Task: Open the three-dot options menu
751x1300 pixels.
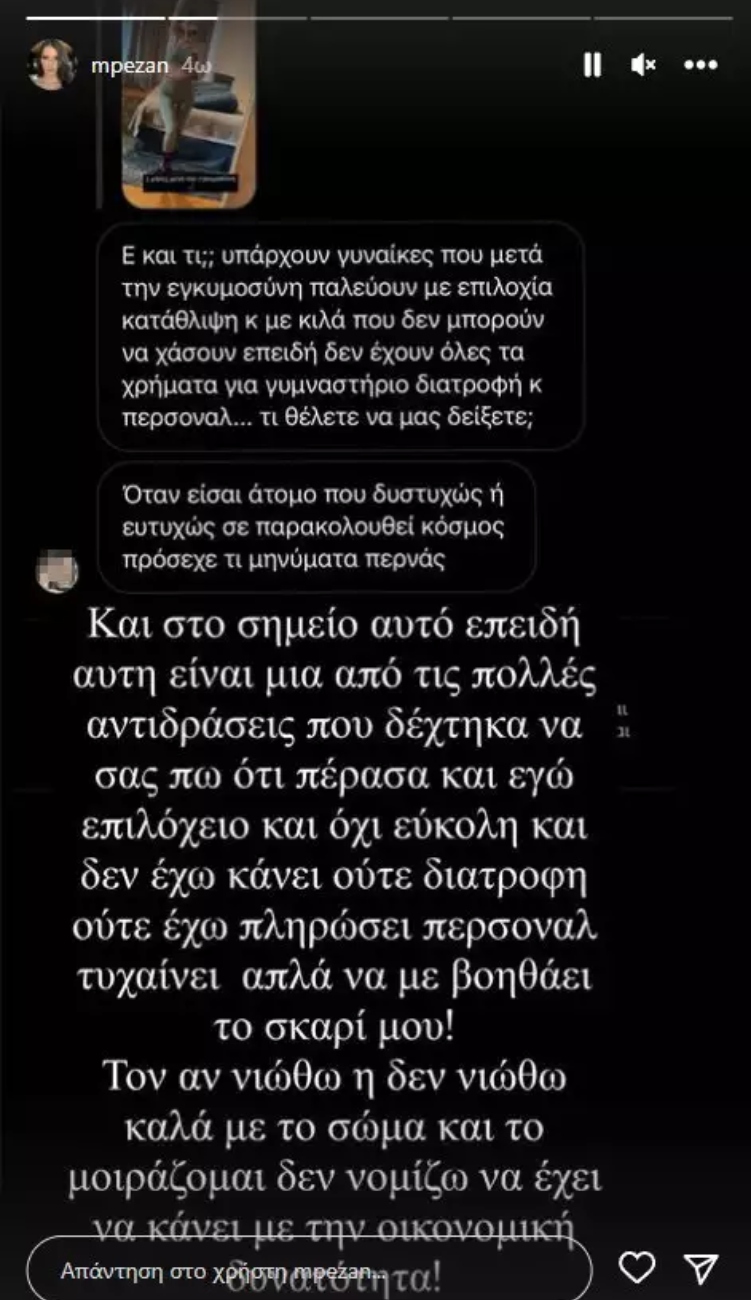Action: click(700, 65)
